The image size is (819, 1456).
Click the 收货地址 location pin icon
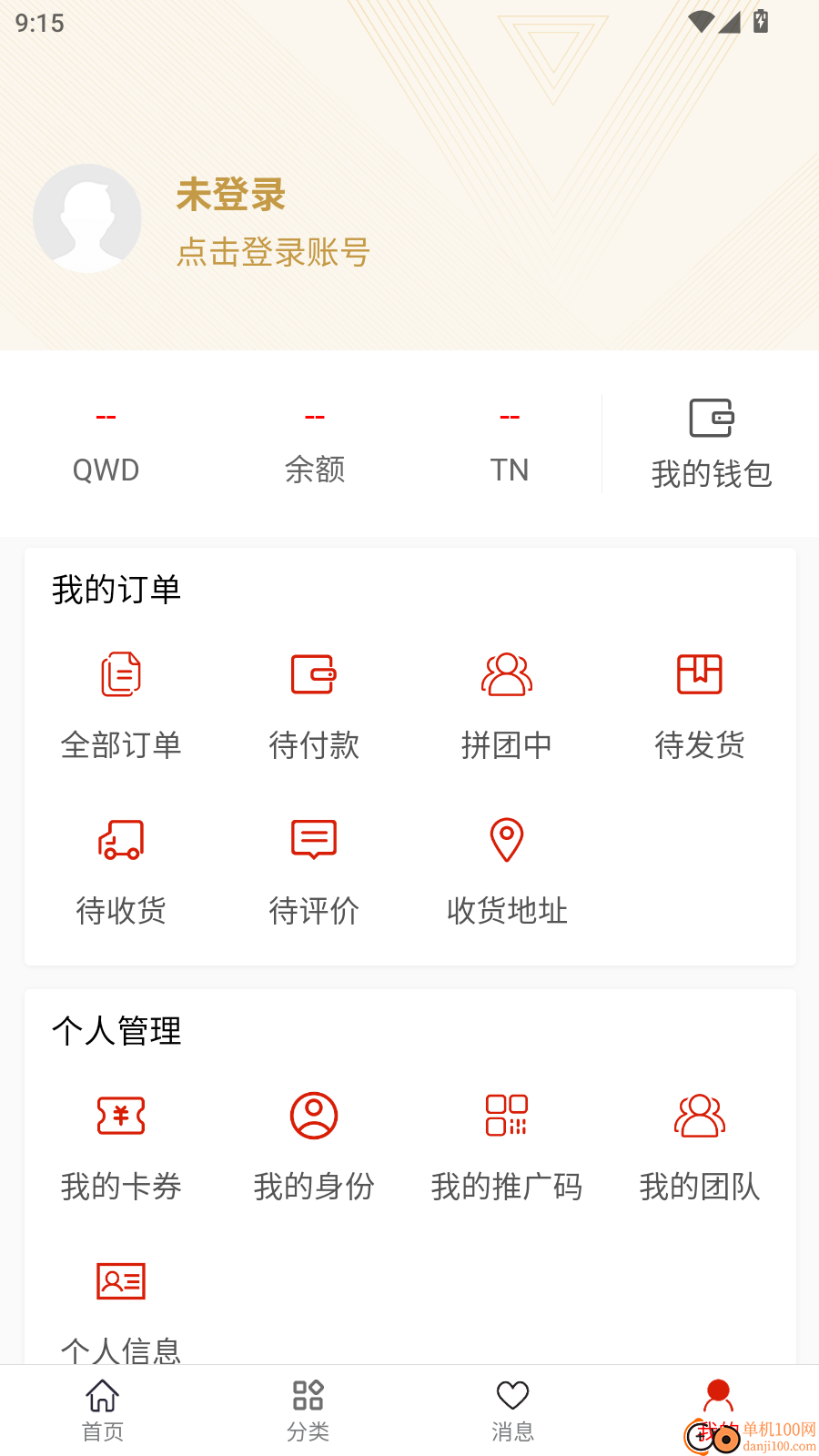coord(507,839)
